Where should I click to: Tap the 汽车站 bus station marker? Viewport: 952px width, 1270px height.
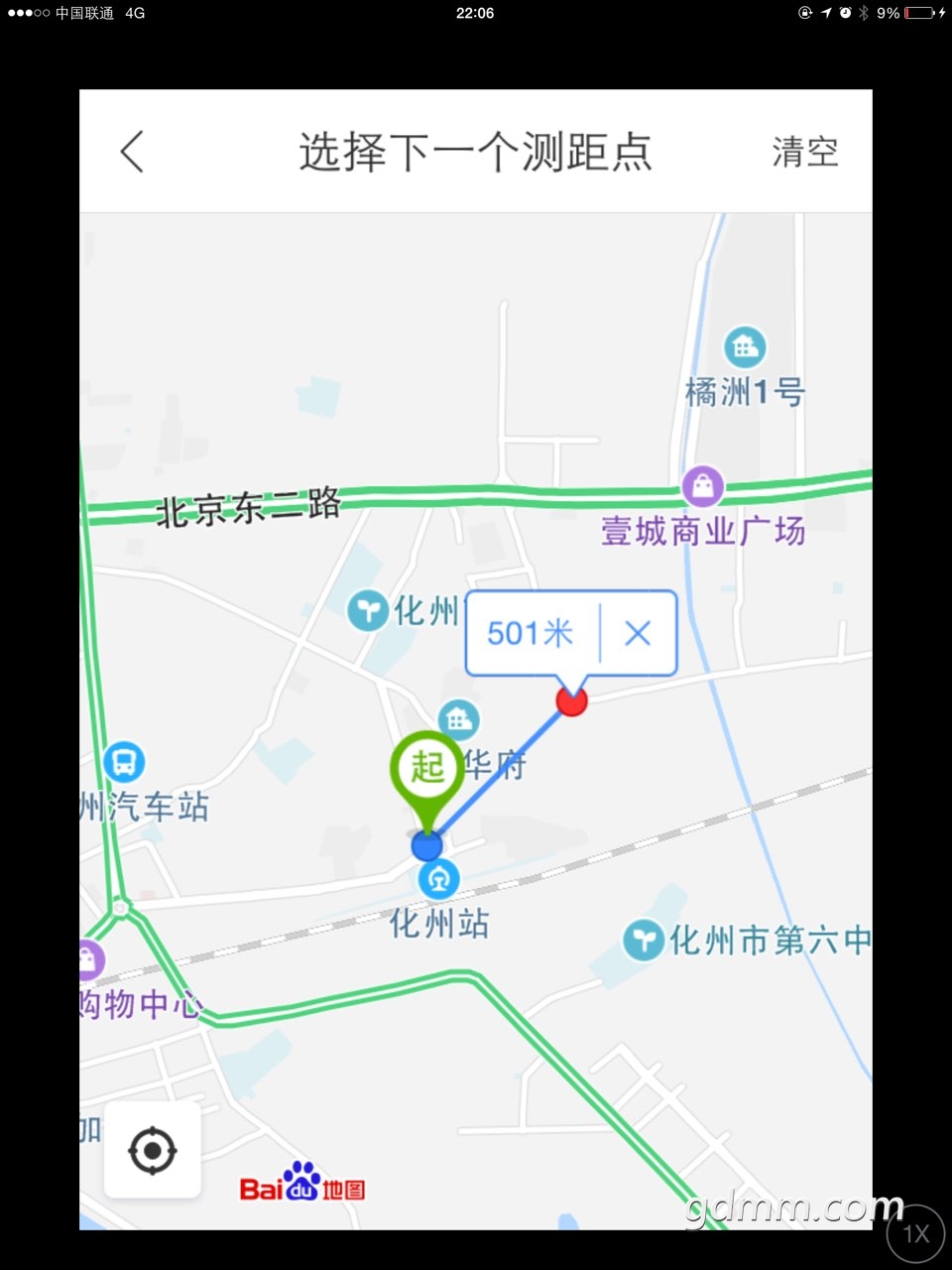pyautogui.click(x=124, y=763)
